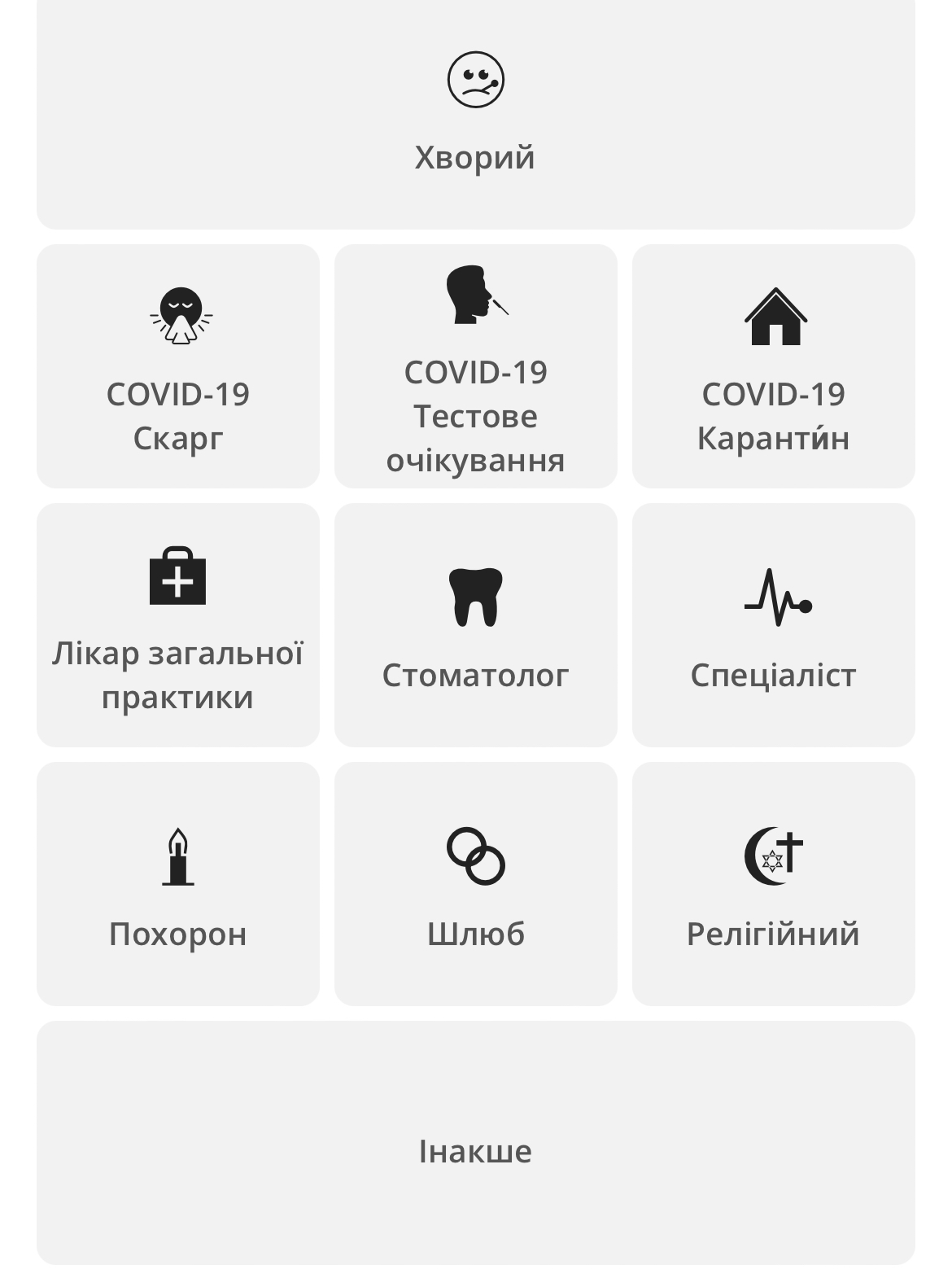Screen dimensions: 952x1287
Task: Select the Стоматолог tile
Action: pos(475,625)
